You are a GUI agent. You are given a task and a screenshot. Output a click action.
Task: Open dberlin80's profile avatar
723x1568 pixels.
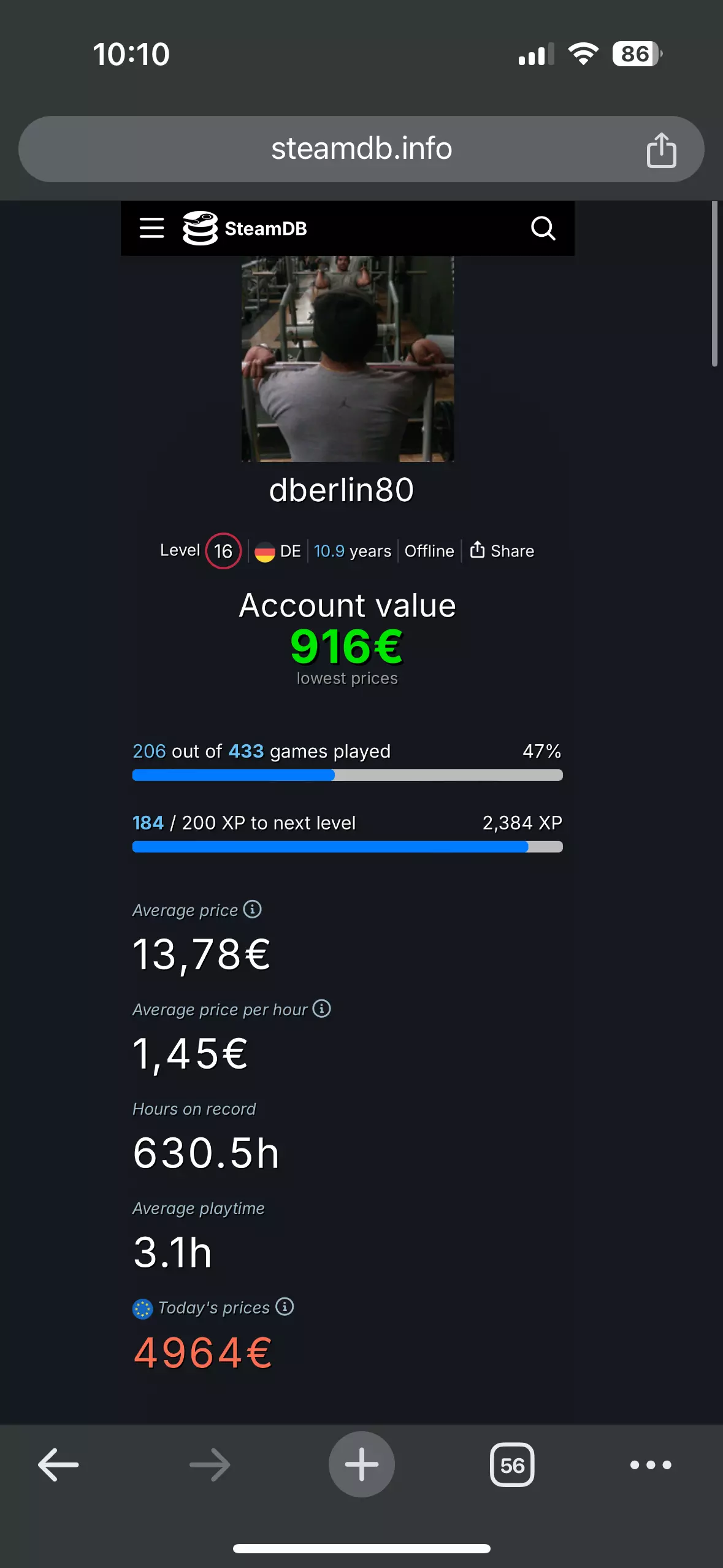coord(348,359)
